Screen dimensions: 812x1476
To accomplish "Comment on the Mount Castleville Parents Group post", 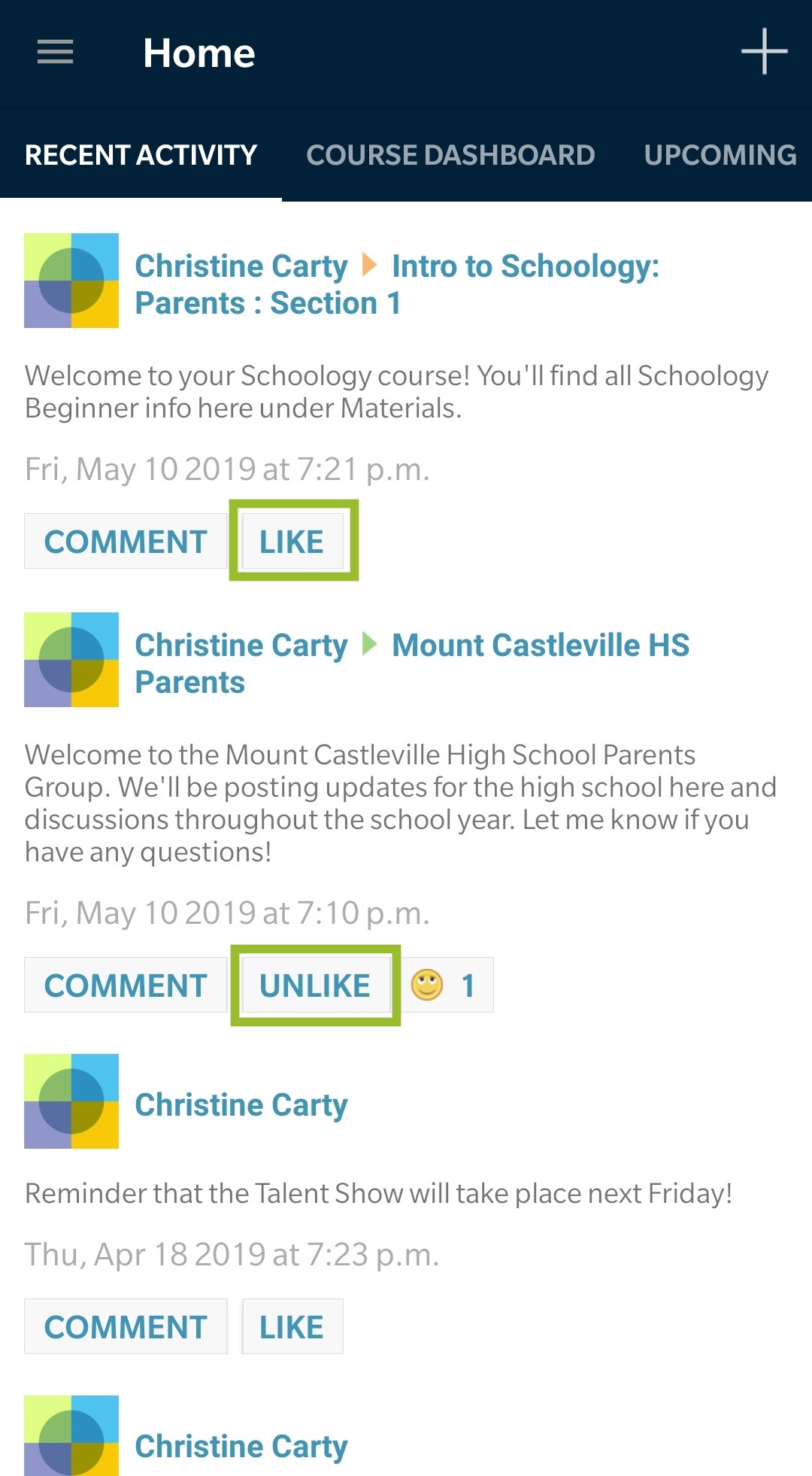I will [126, 986].
